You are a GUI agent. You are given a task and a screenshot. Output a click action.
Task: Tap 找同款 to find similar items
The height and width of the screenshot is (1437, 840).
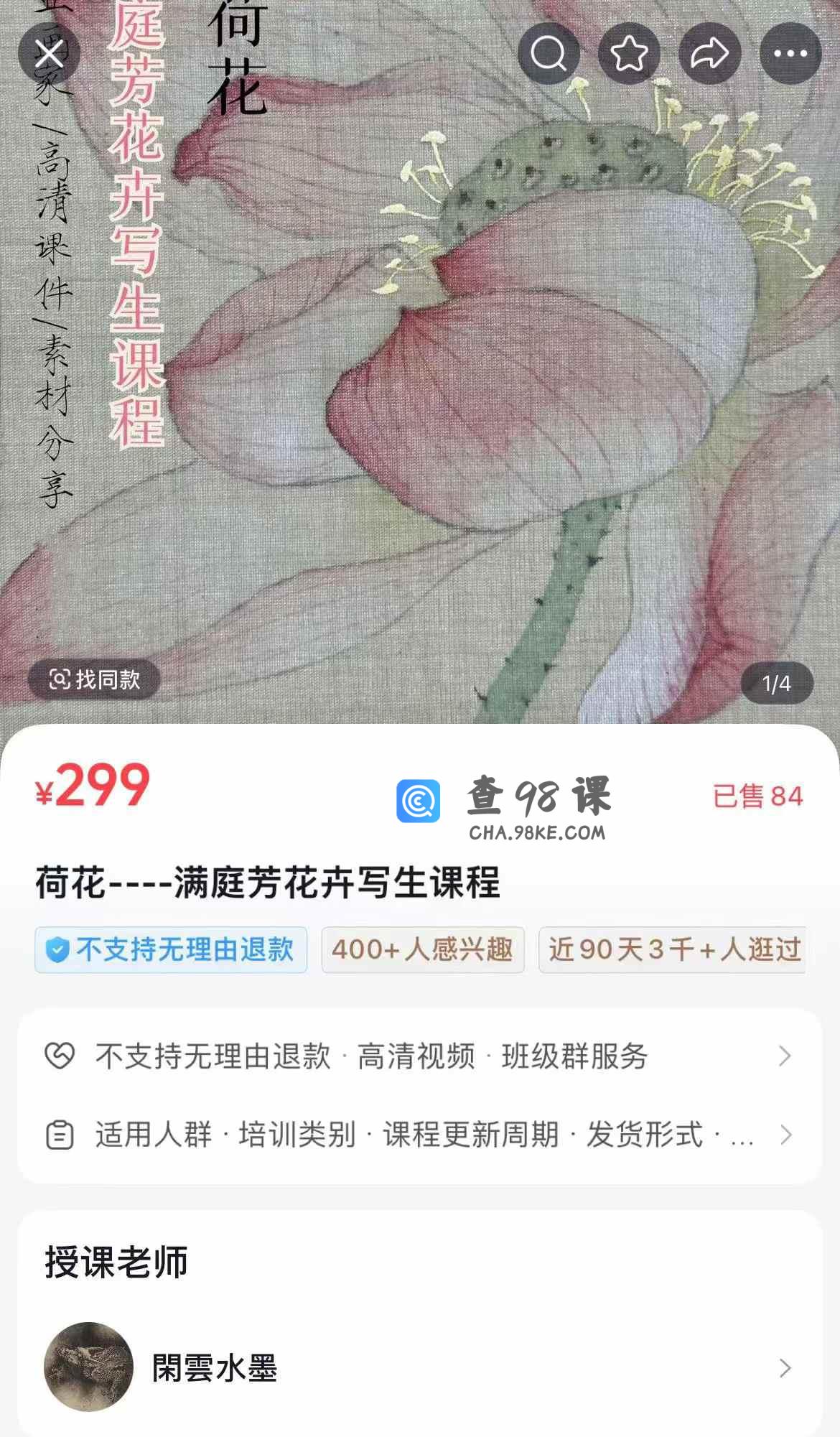tap(94, 679)
